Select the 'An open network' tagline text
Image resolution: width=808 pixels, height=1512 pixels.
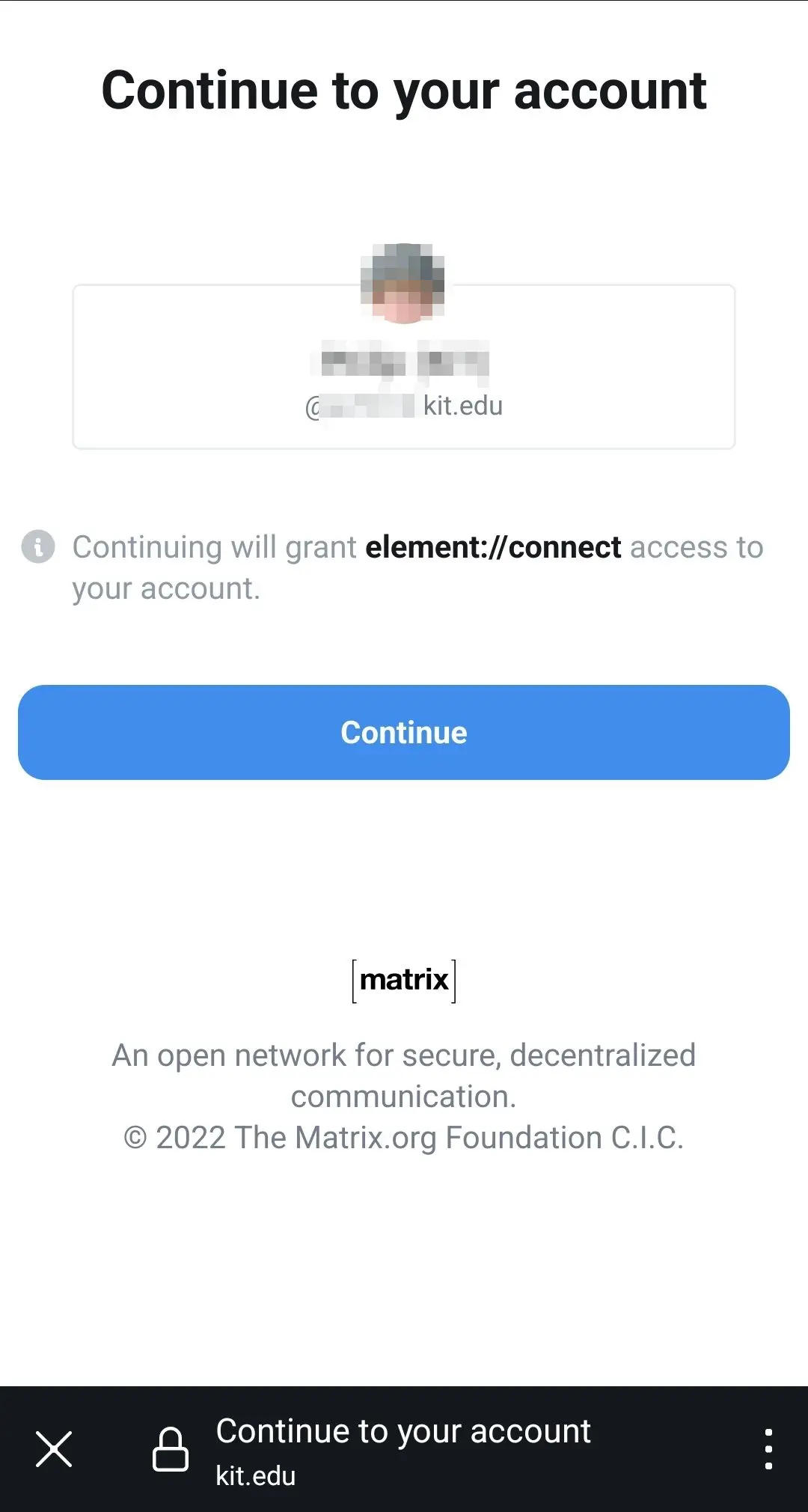coord(404,1054)
